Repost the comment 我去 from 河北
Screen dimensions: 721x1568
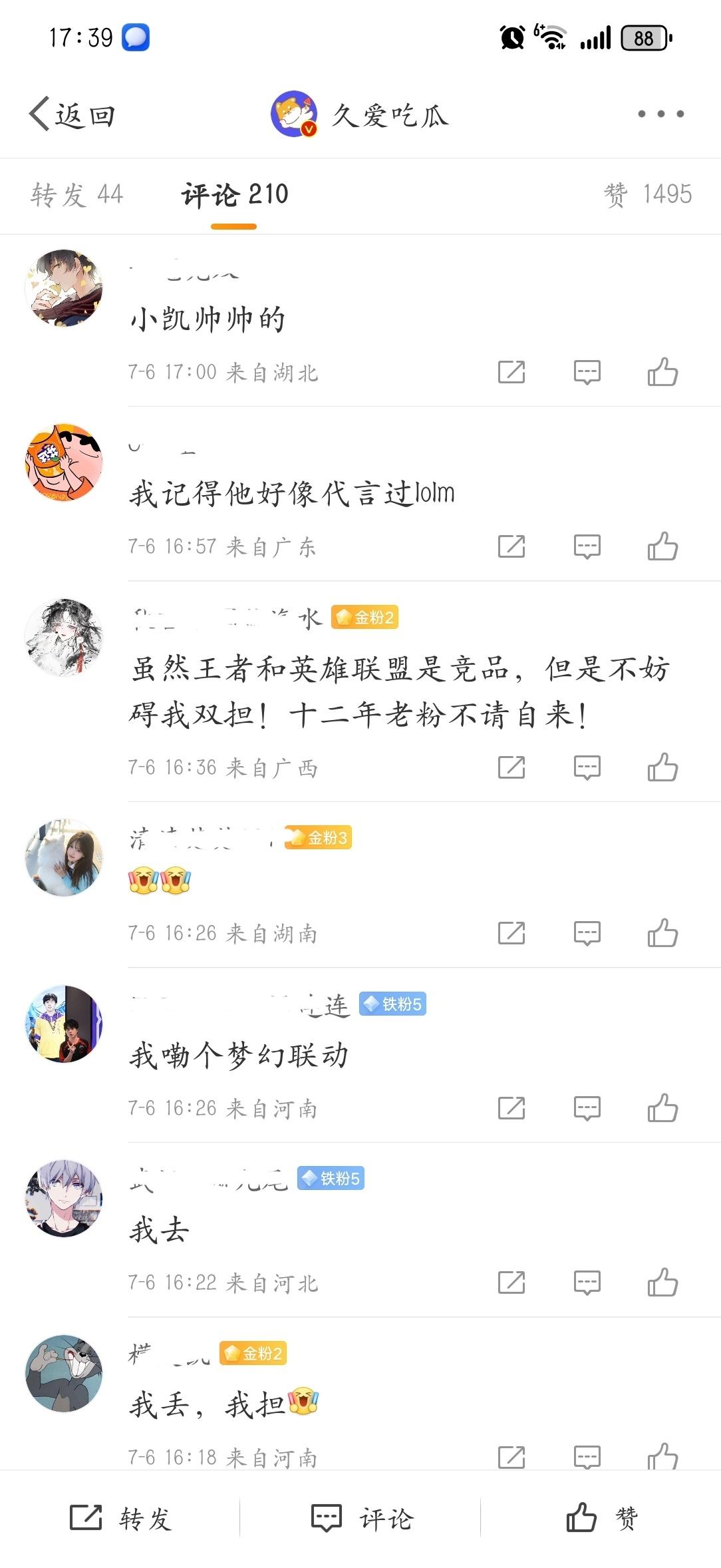pos(511,1282)
